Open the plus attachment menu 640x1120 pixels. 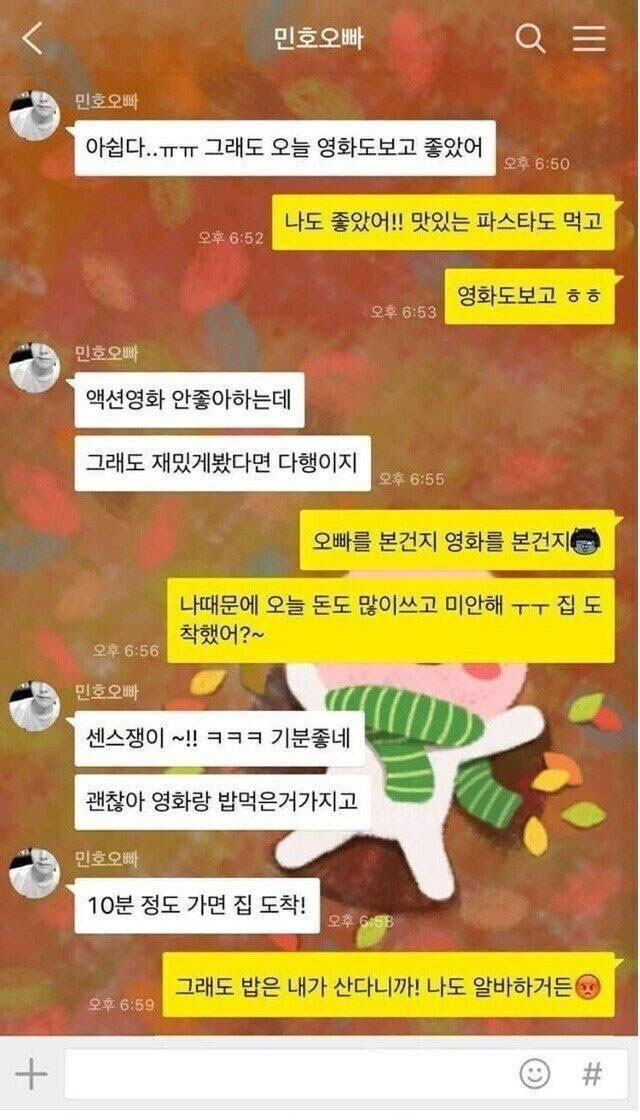(x=32, y=1075)
